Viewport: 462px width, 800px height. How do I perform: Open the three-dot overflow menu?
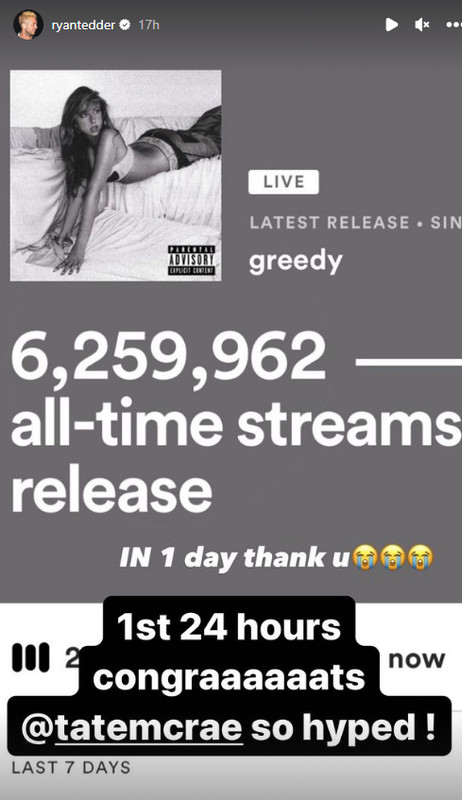(453, 24)
